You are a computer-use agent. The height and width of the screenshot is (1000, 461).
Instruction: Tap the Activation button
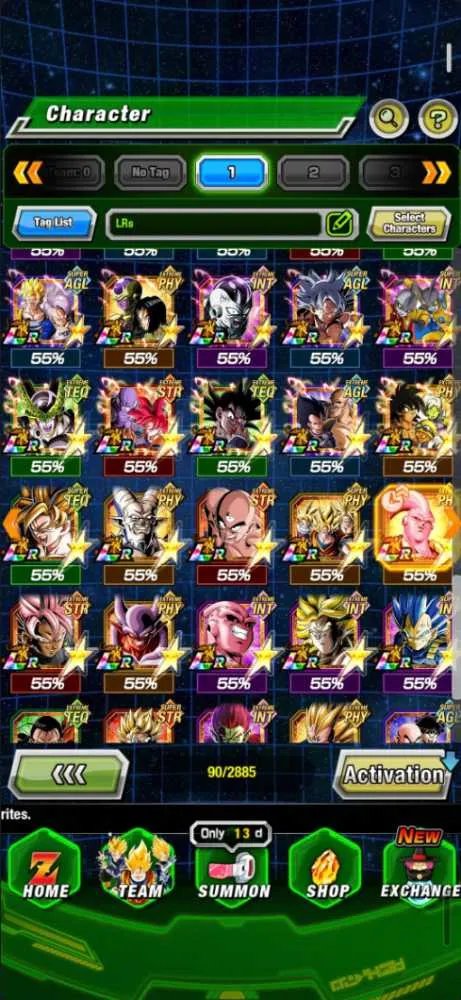coord(393,774)
